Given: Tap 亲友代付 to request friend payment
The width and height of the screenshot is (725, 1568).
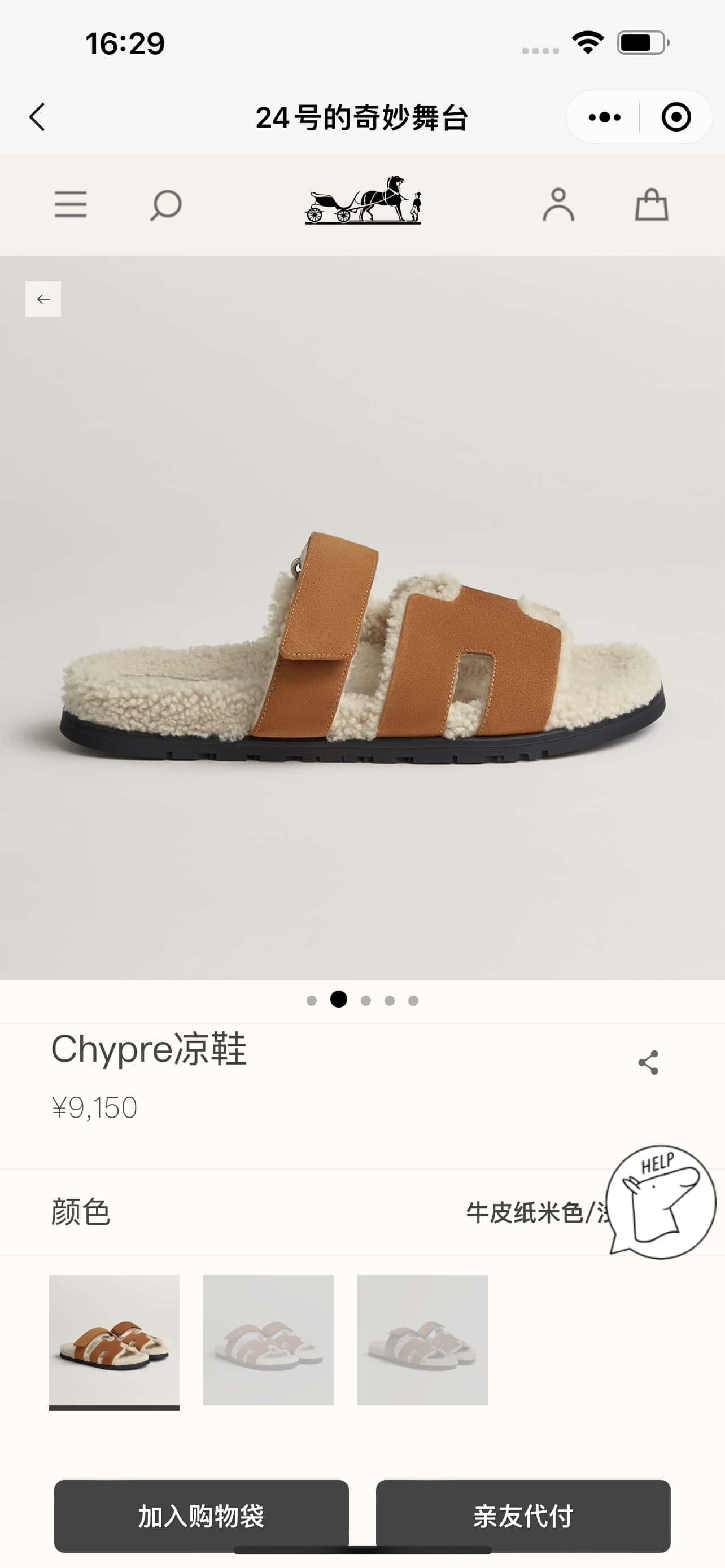Looking at the screenshot, I should click(x=523, y=1516).
